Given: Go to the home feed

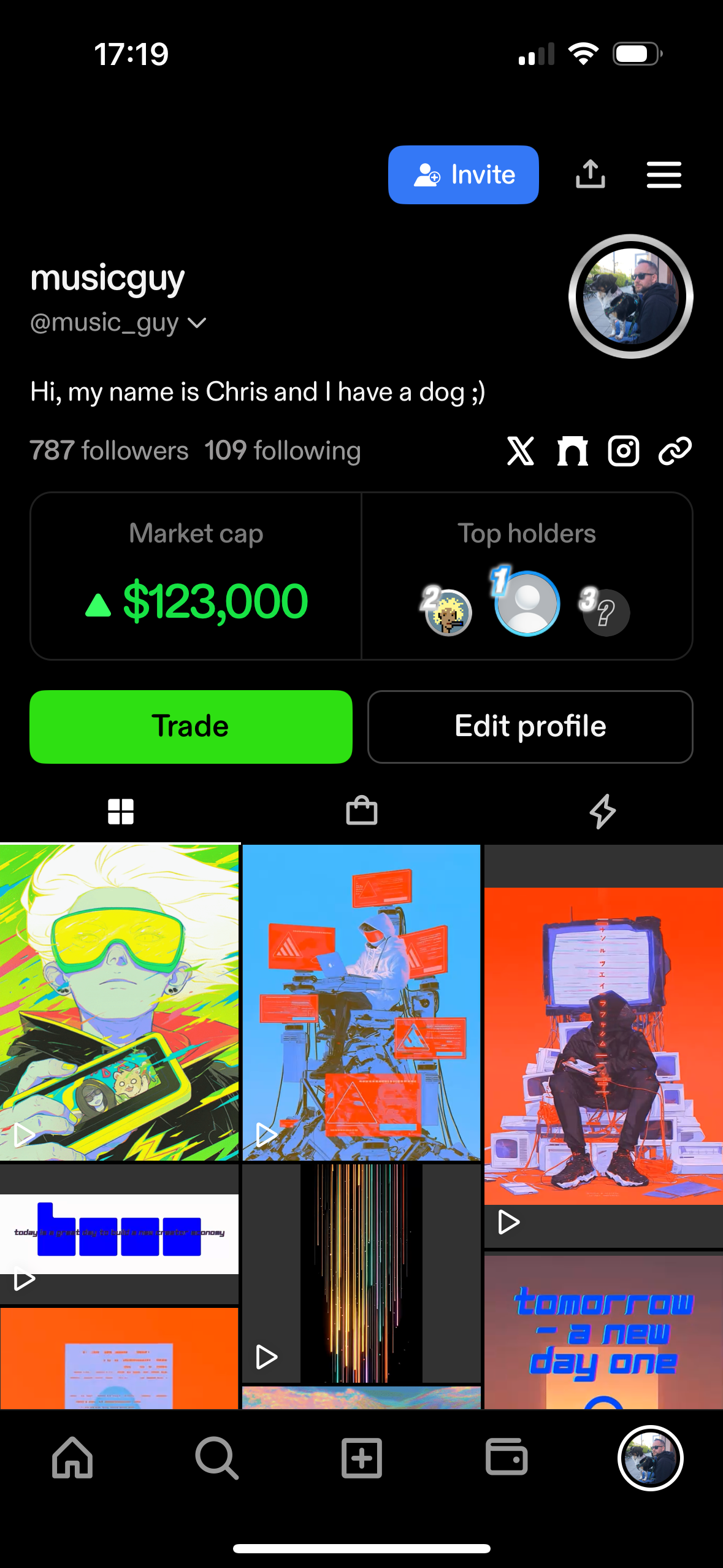Looking at the screenshot, I should pyautogui.click(x=72, y=1458).
